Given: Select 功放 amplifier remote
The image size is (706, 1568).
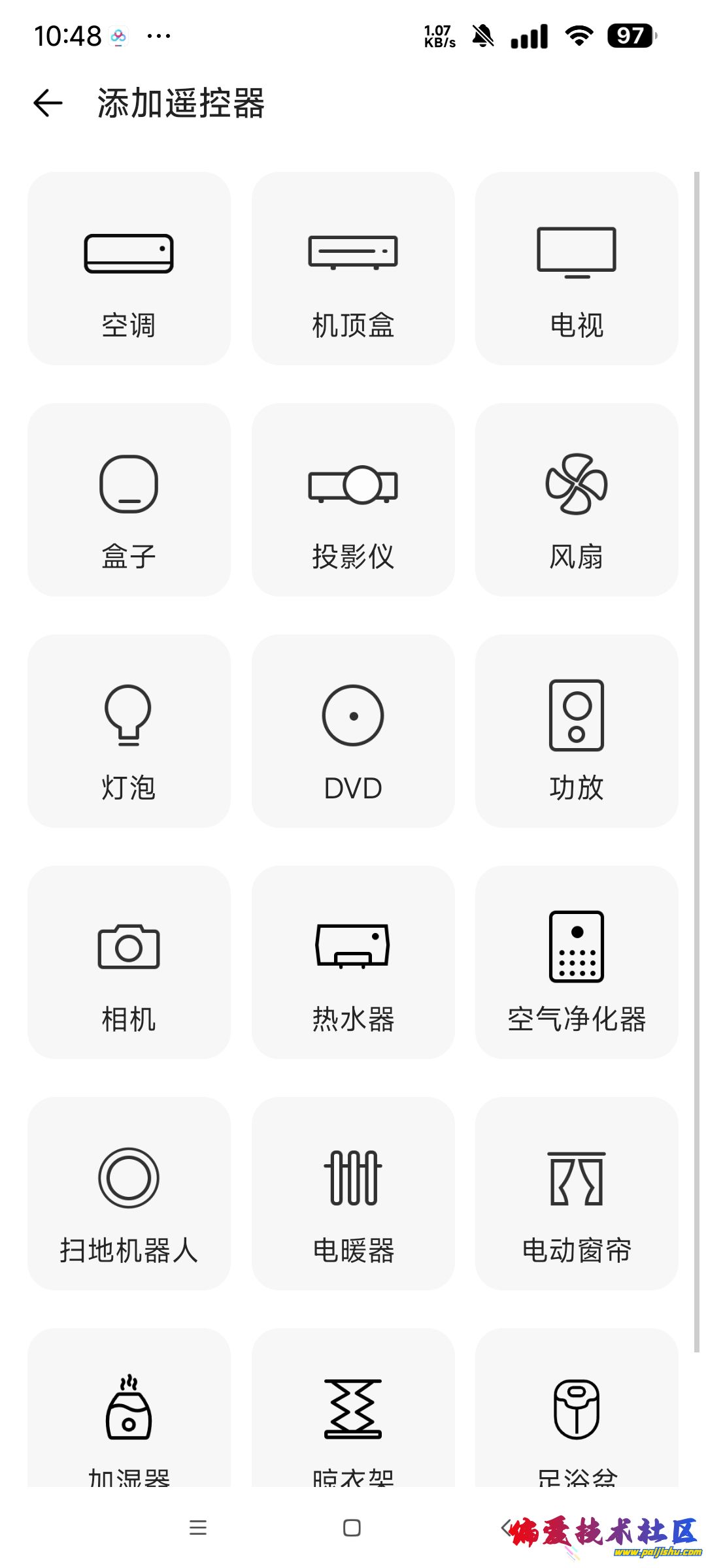Looking at the screenshot, I should click(x=577, y=731).
